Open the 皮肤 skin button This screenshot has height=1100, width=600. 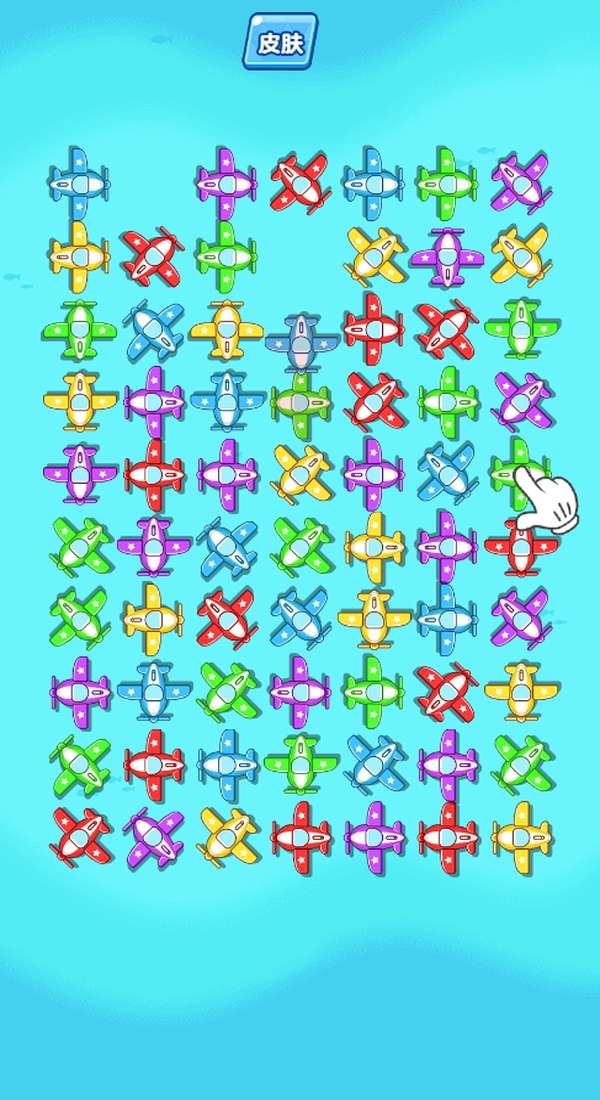tap(280, 43)
